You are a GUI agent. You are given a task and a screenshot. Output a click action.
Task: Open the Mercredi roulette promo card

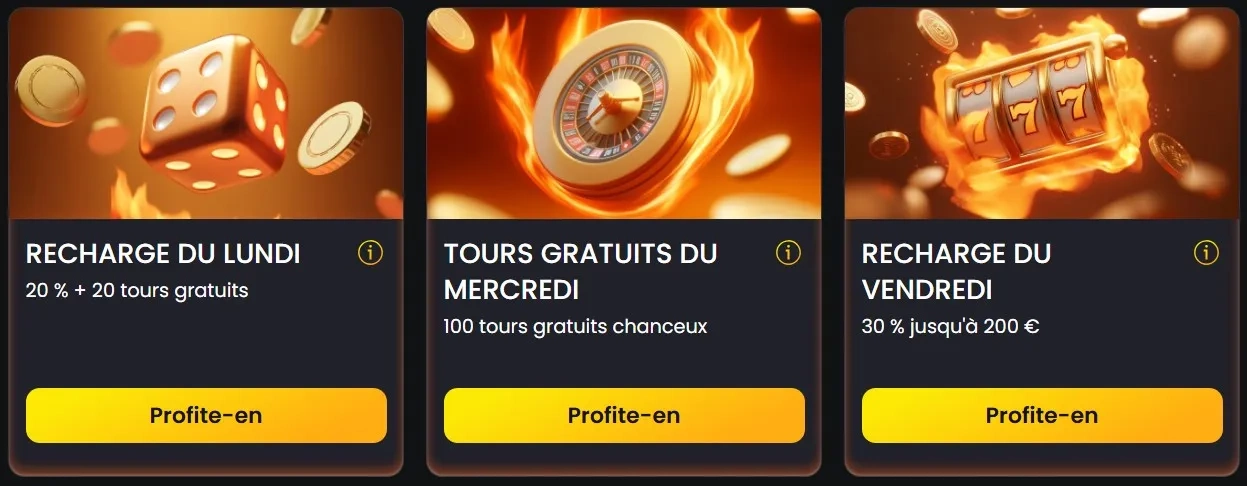pyautogui.click(x=624, y=115)
